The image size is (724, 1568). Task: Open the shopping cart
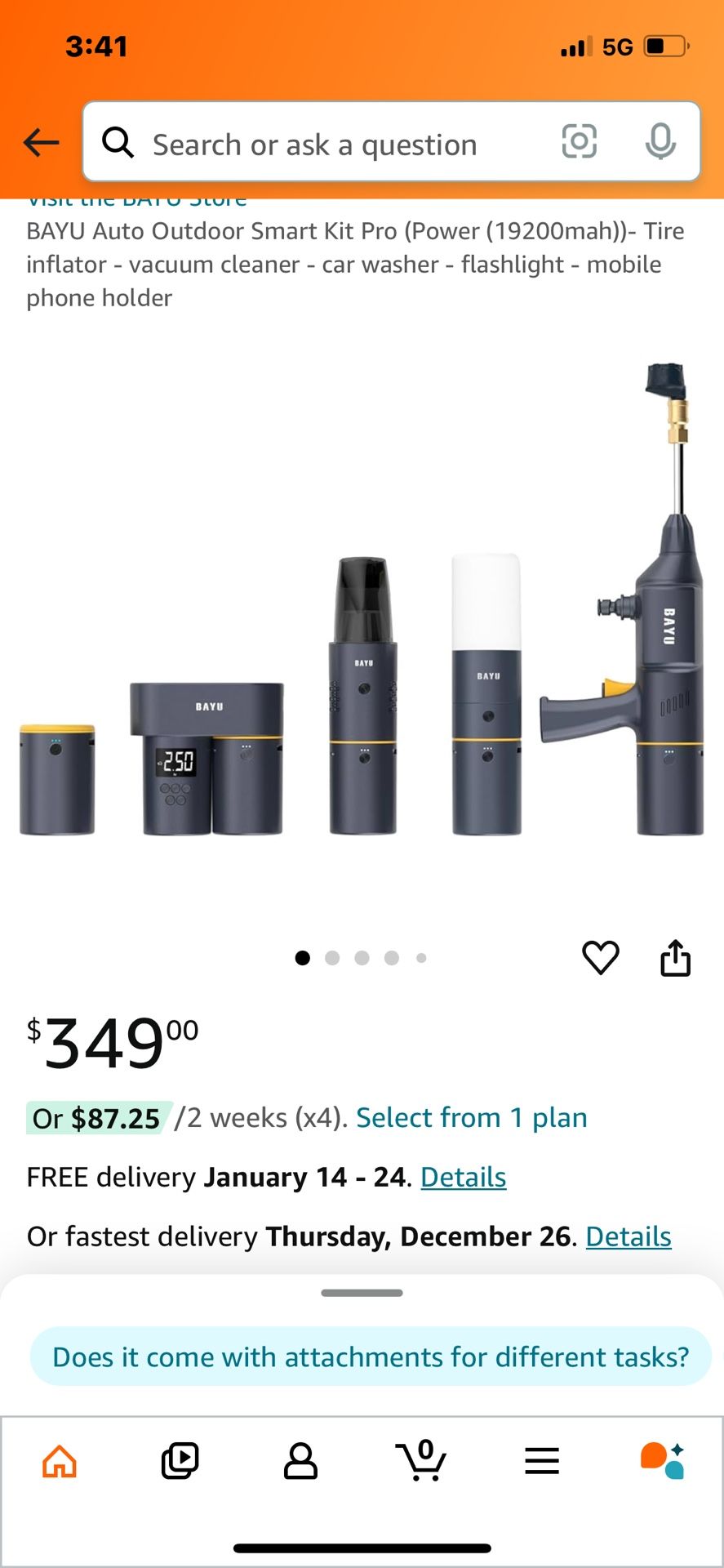tap(421, 1460)
